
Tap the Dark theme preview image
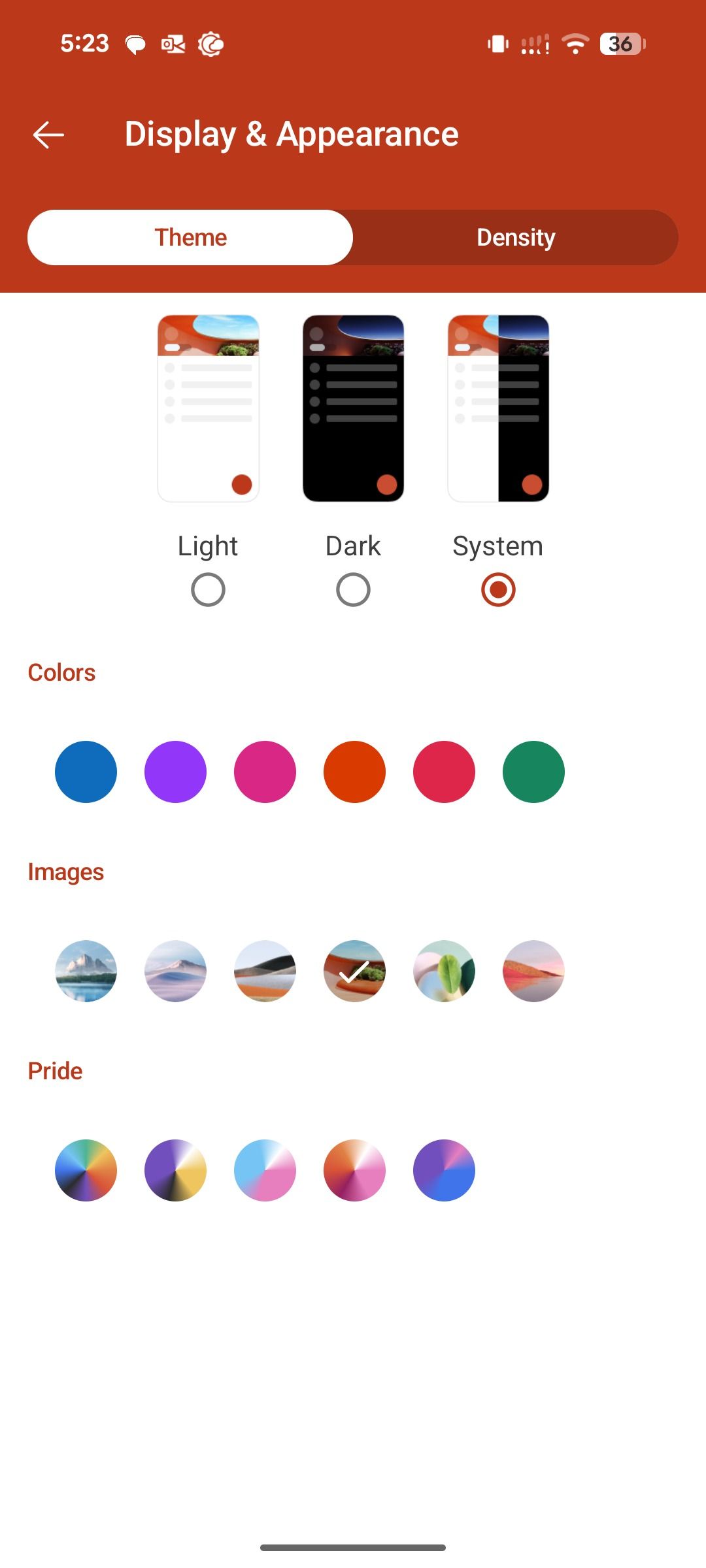[x=353, y=408]
